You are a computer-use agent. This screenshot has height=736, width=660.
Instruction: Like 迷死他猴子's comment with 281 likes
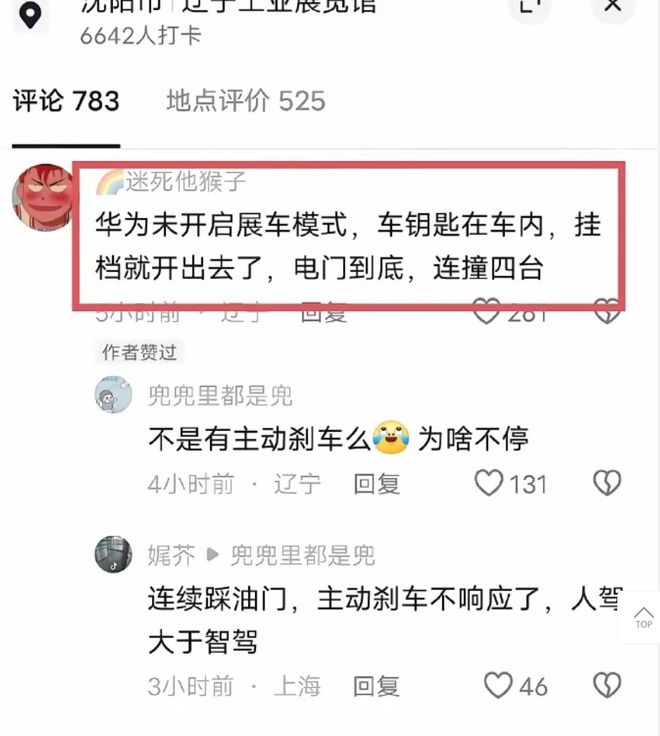point(487,314)
